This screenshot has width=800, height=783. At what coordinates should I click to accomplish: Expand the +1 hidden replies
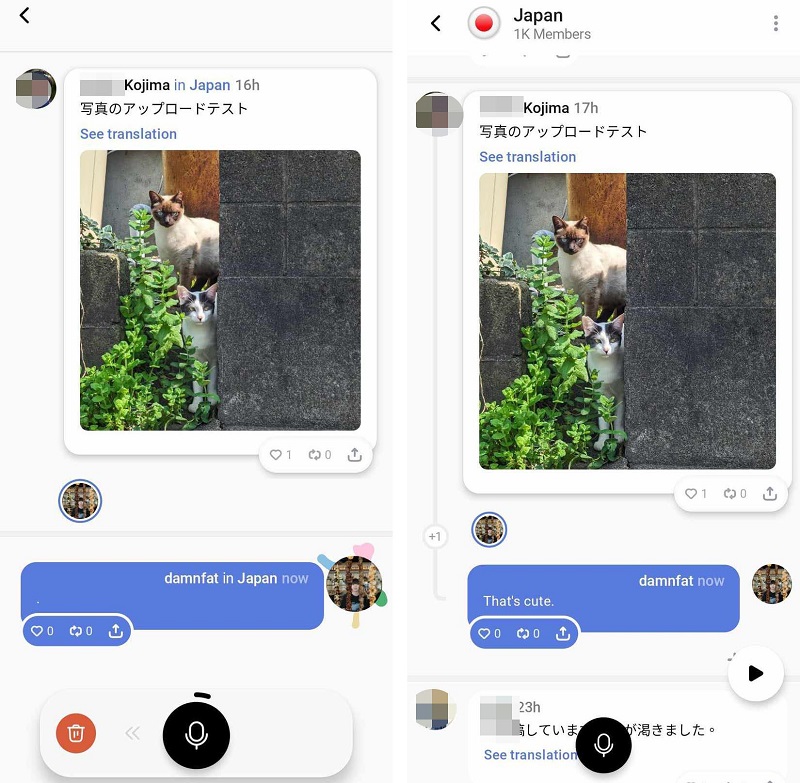coord(434,537)
